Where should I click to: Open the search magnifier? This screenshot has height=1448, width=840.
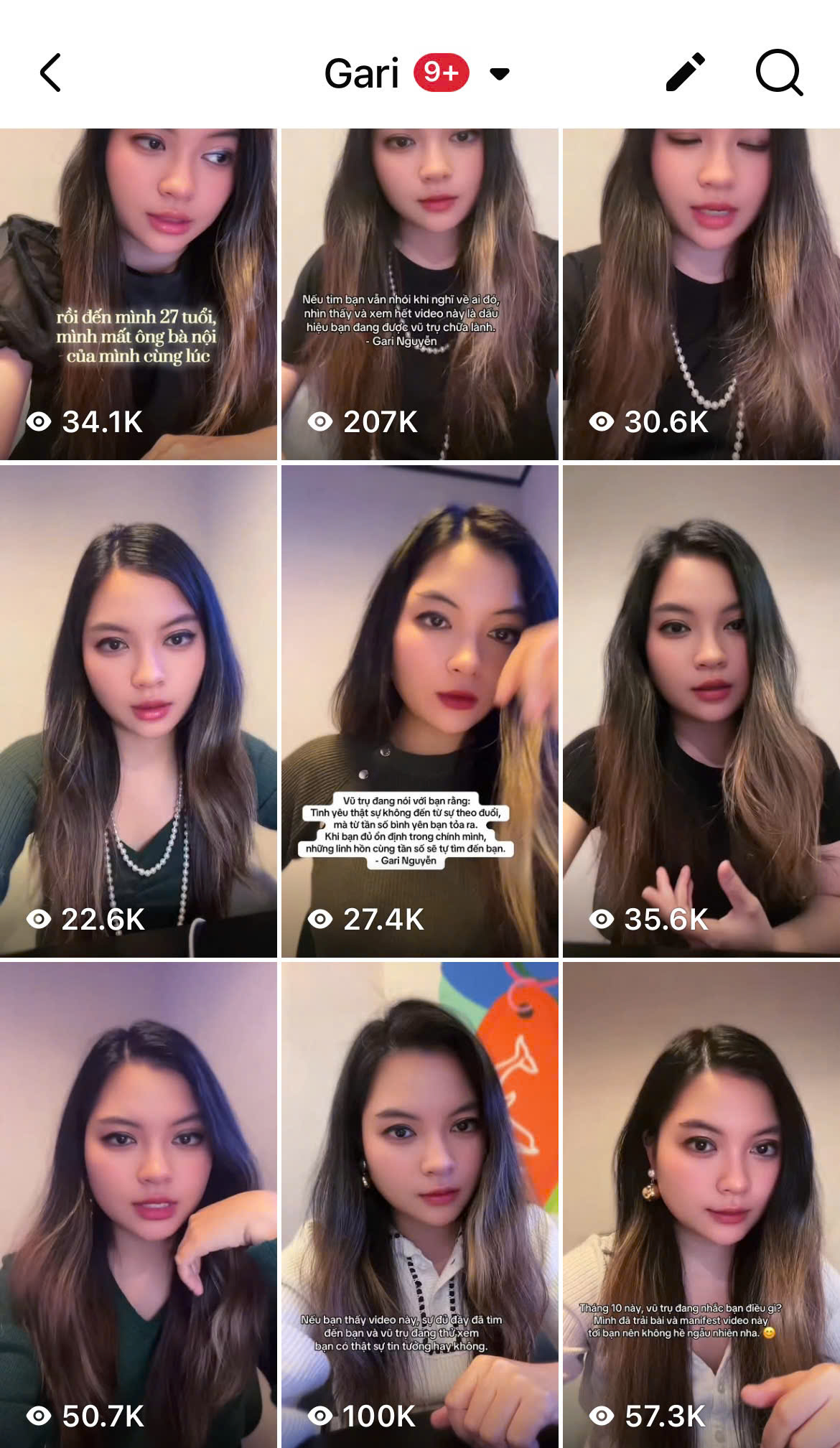click(779, 73)
